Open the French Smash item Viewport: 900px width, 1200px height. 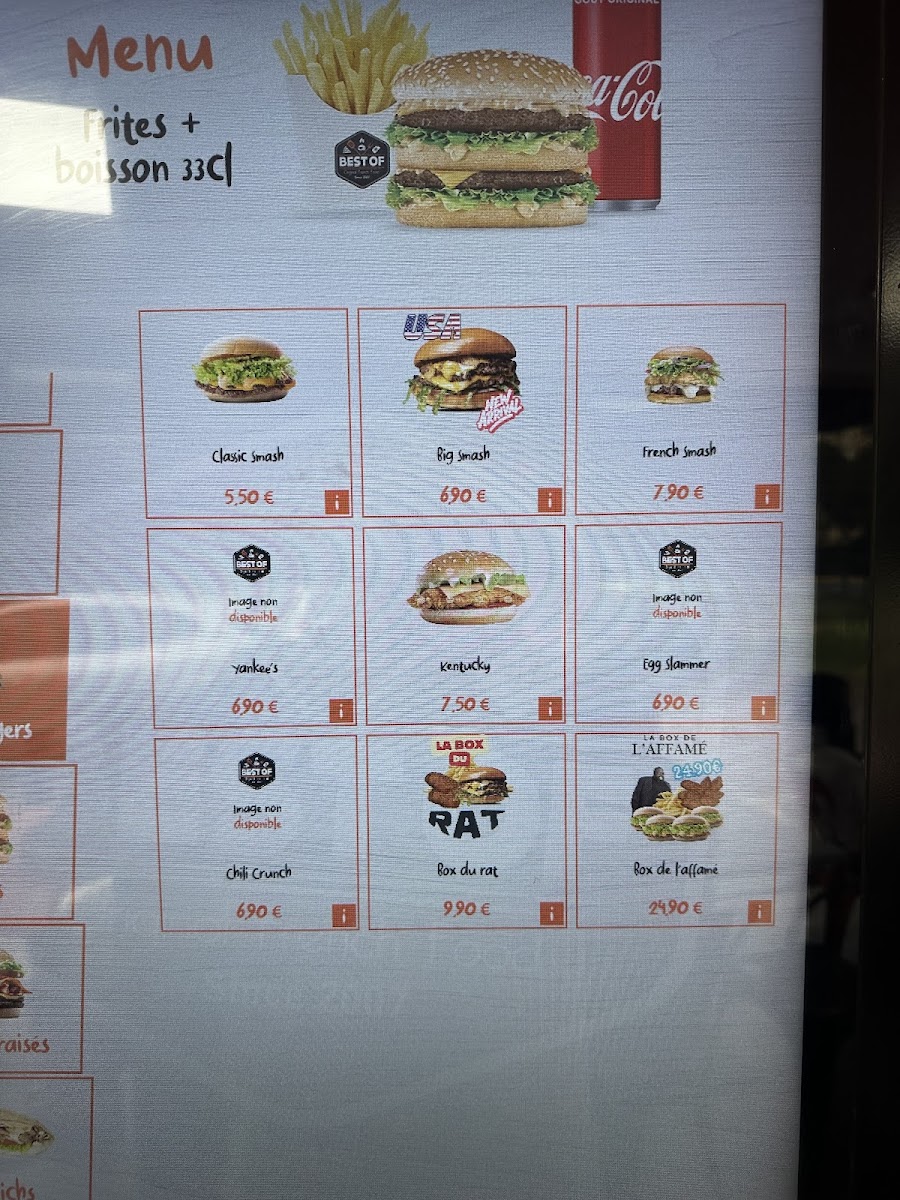pyautogui.click(x=680, y=408)
